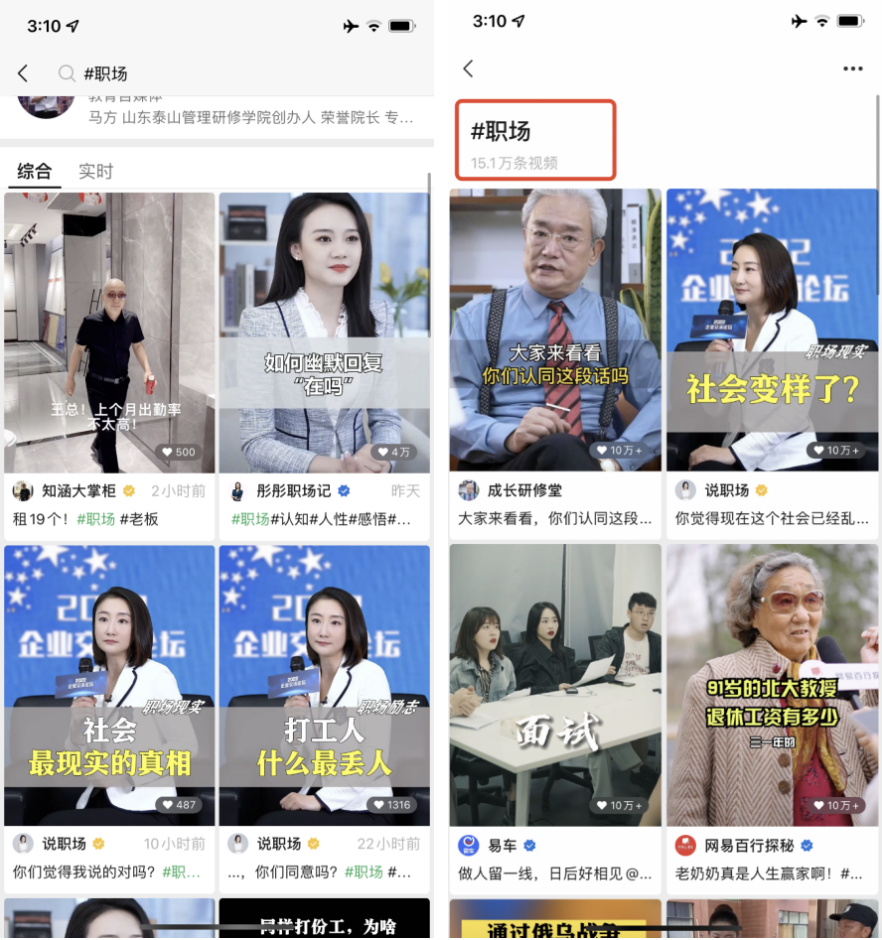Image resolution: width=882 pixels, height=940 pixels.
Task: Play the video 如何幽默回复"在吗"
Action: 323,333
